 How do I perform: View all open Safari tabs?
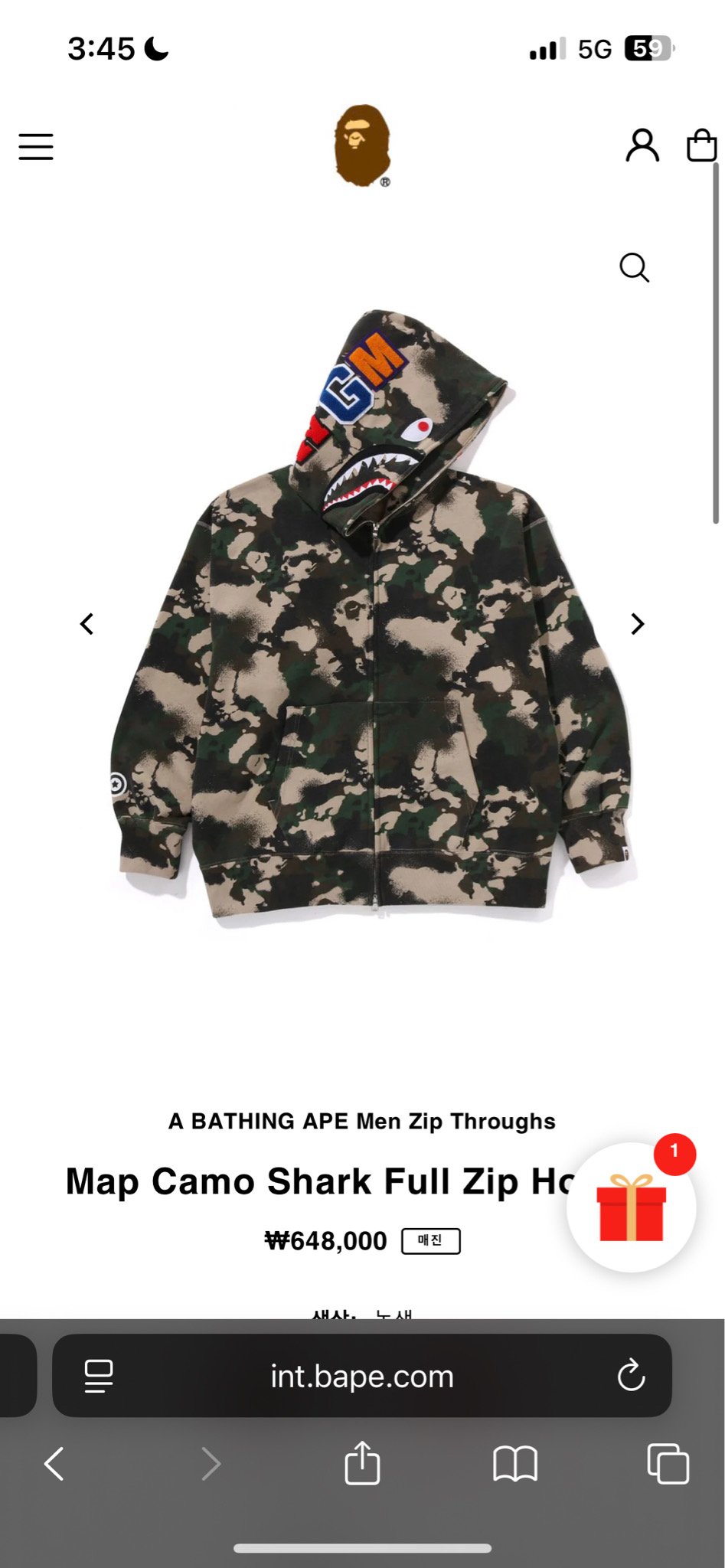point(668,1464)
